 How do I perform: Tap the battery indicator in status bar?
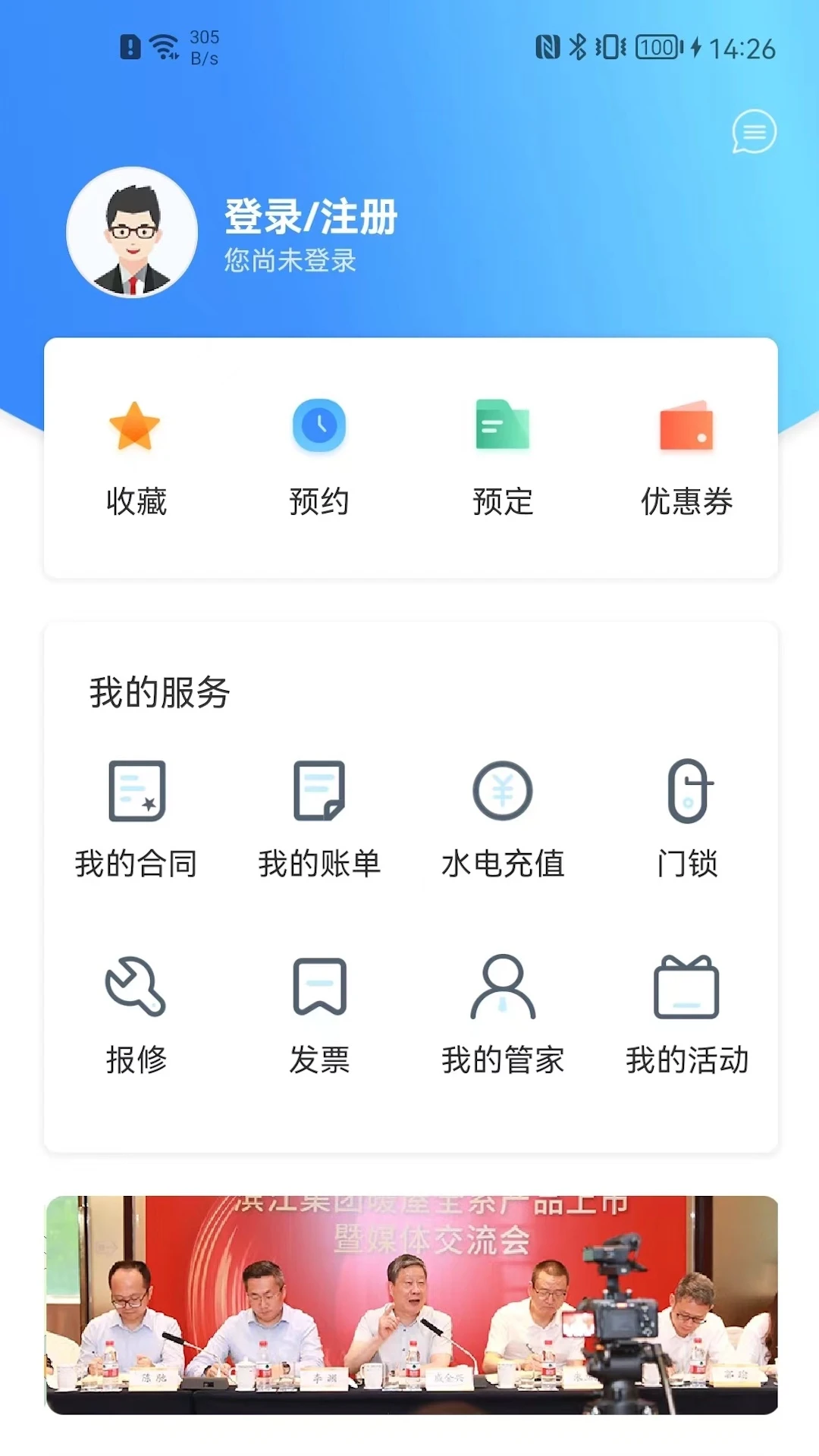[657, 46]
